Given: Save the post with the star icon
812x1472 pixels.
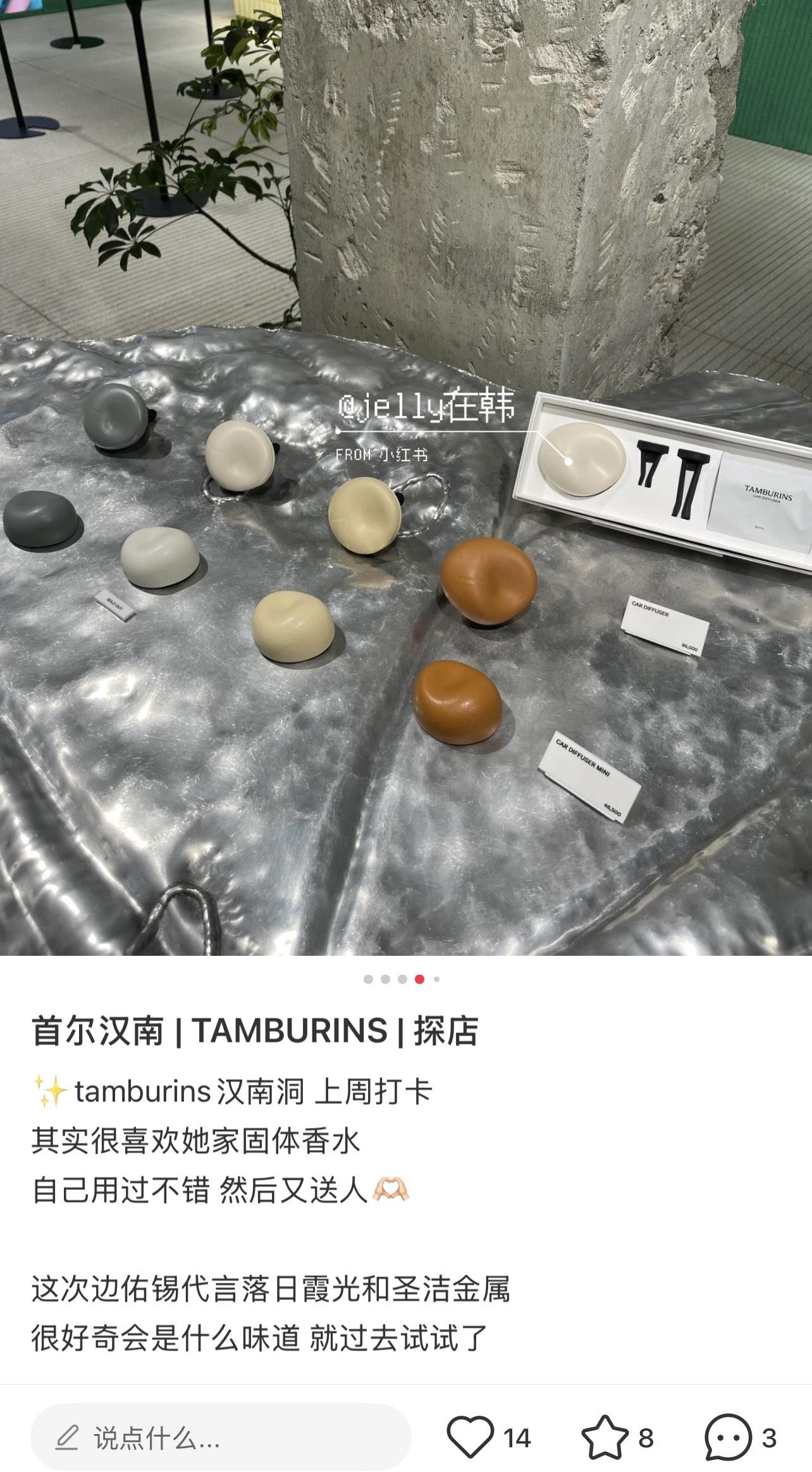Looking at the screenshot, I should click(x=605, y=1437).
